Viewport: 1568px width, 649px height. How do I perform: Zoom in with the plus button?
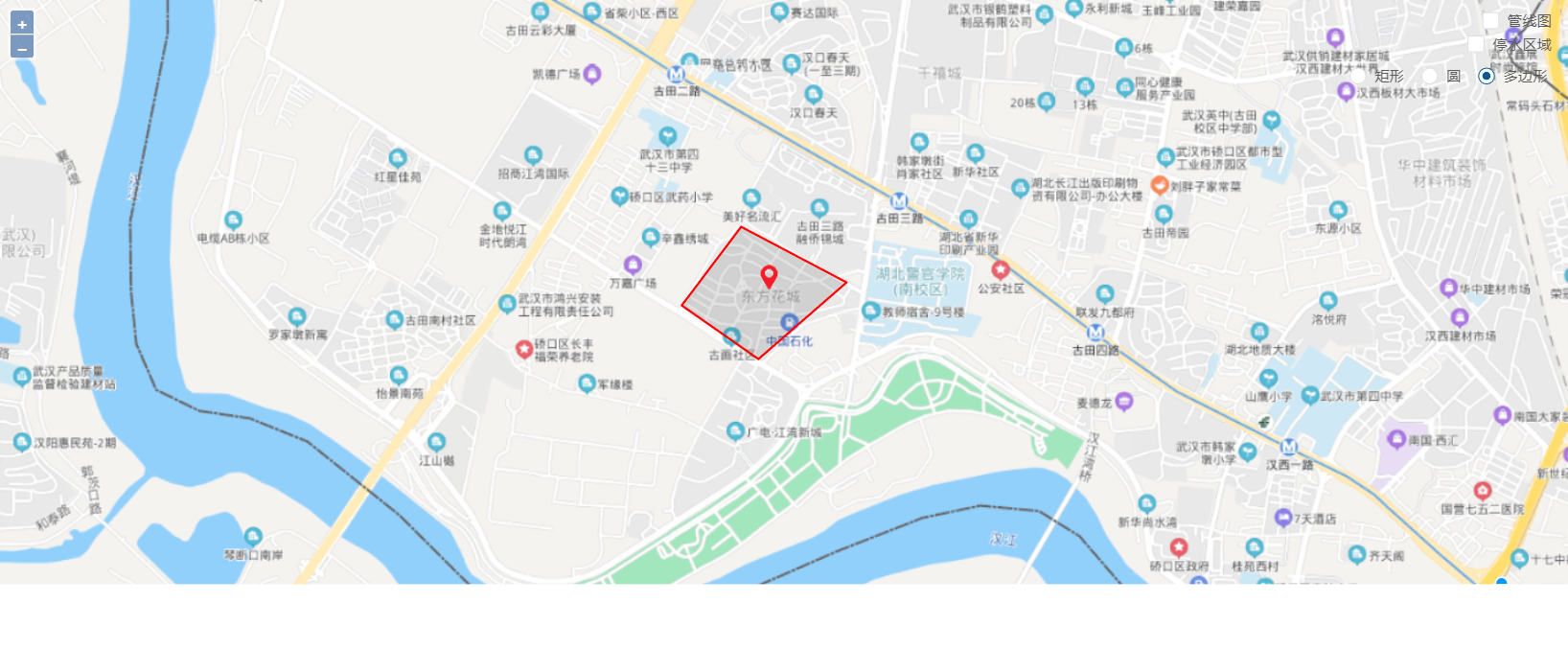[22, 24]
